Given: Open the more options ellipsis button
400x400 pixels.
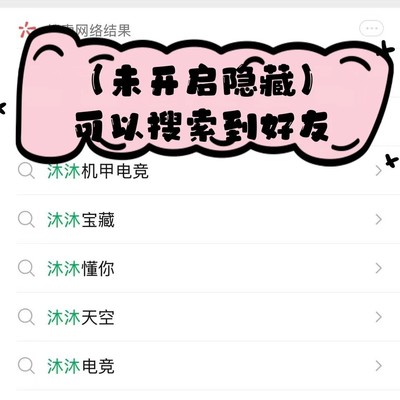Looking at the screenshot, I should (371, 29).
